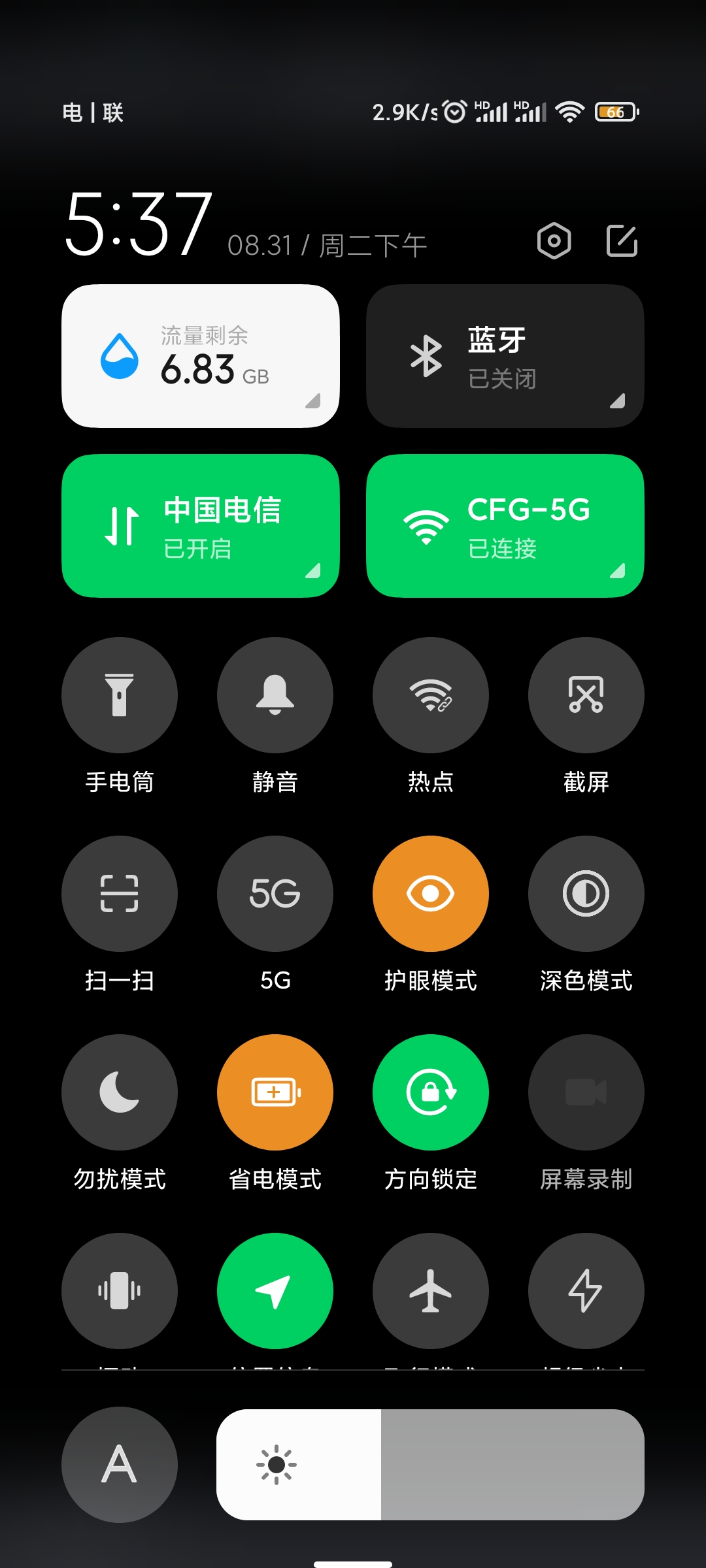The height and width of the screenshot is (1568, 706).
Task: Turn on the flashlight (手电筒)
Action: click(x=120, y=695)
